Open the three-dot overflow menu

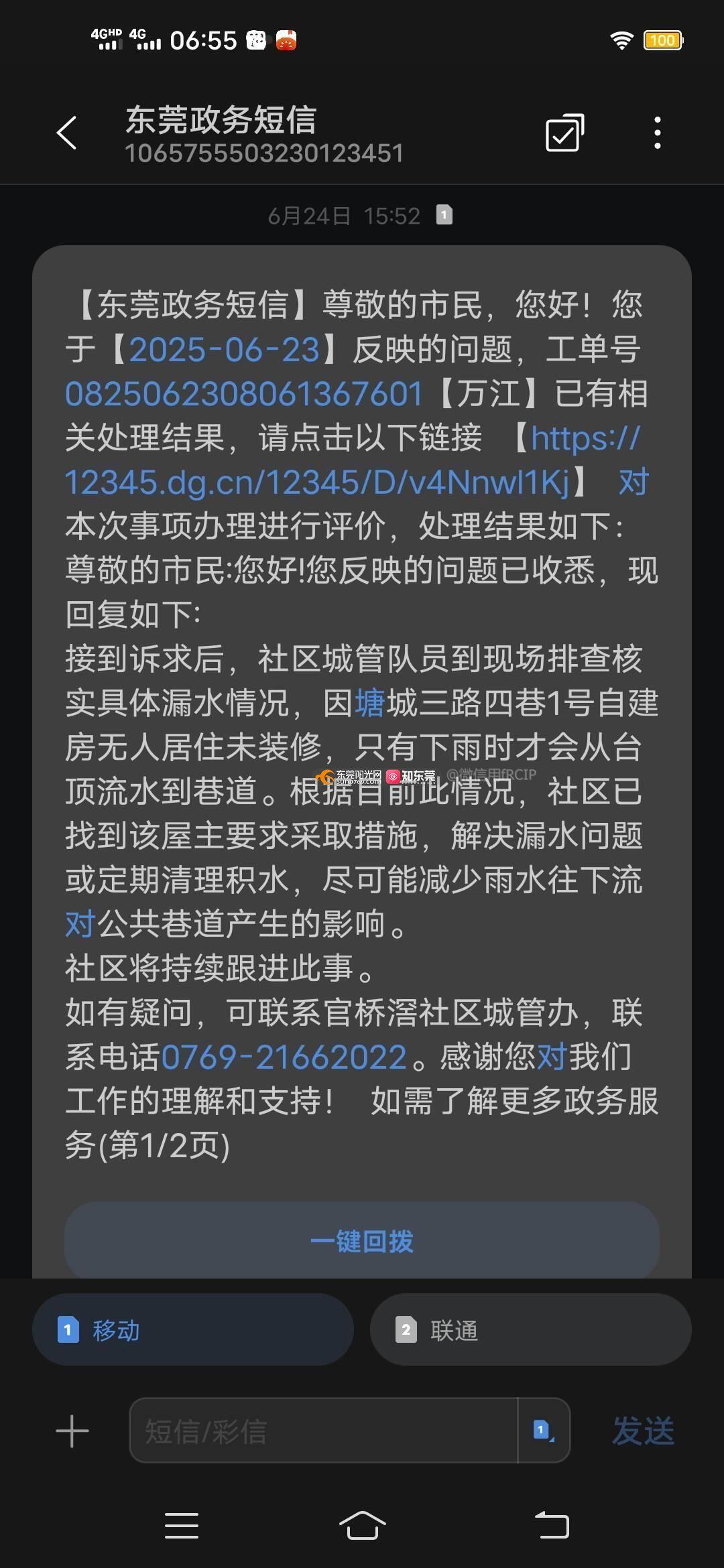tap(657, 133)
